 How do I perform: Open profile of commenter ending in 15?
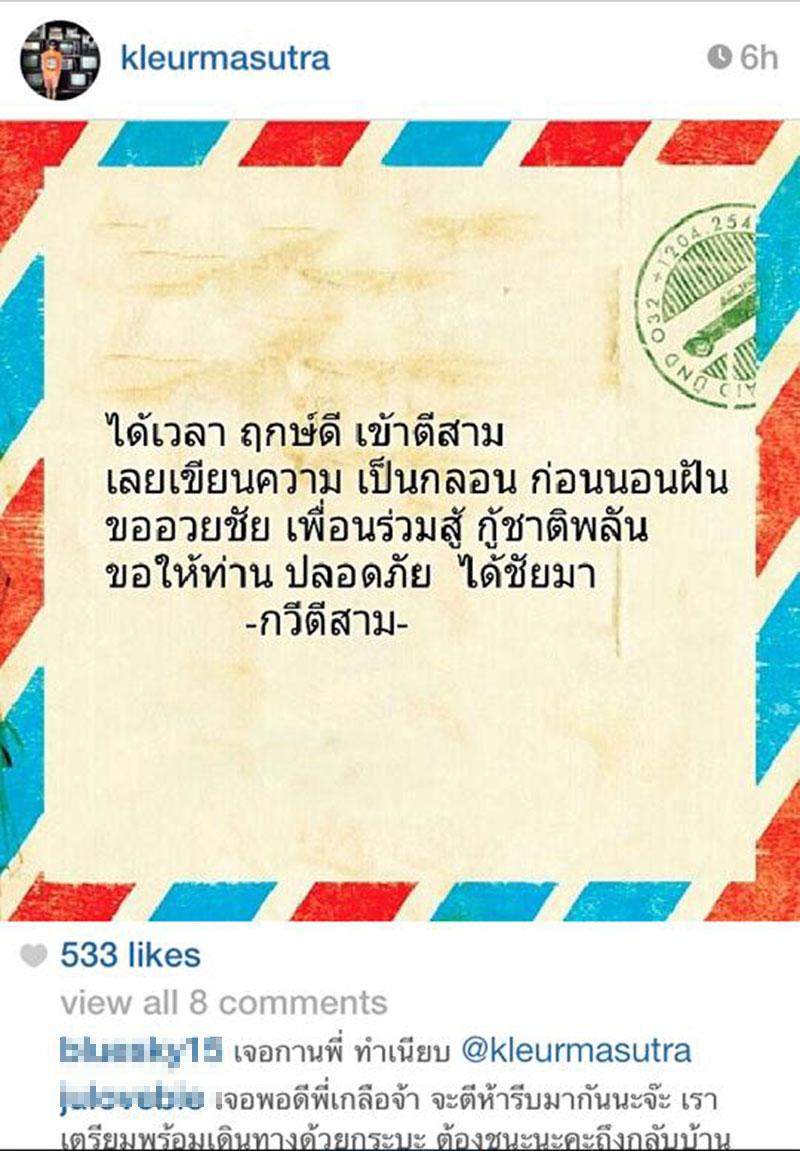tap(139, 1051)
